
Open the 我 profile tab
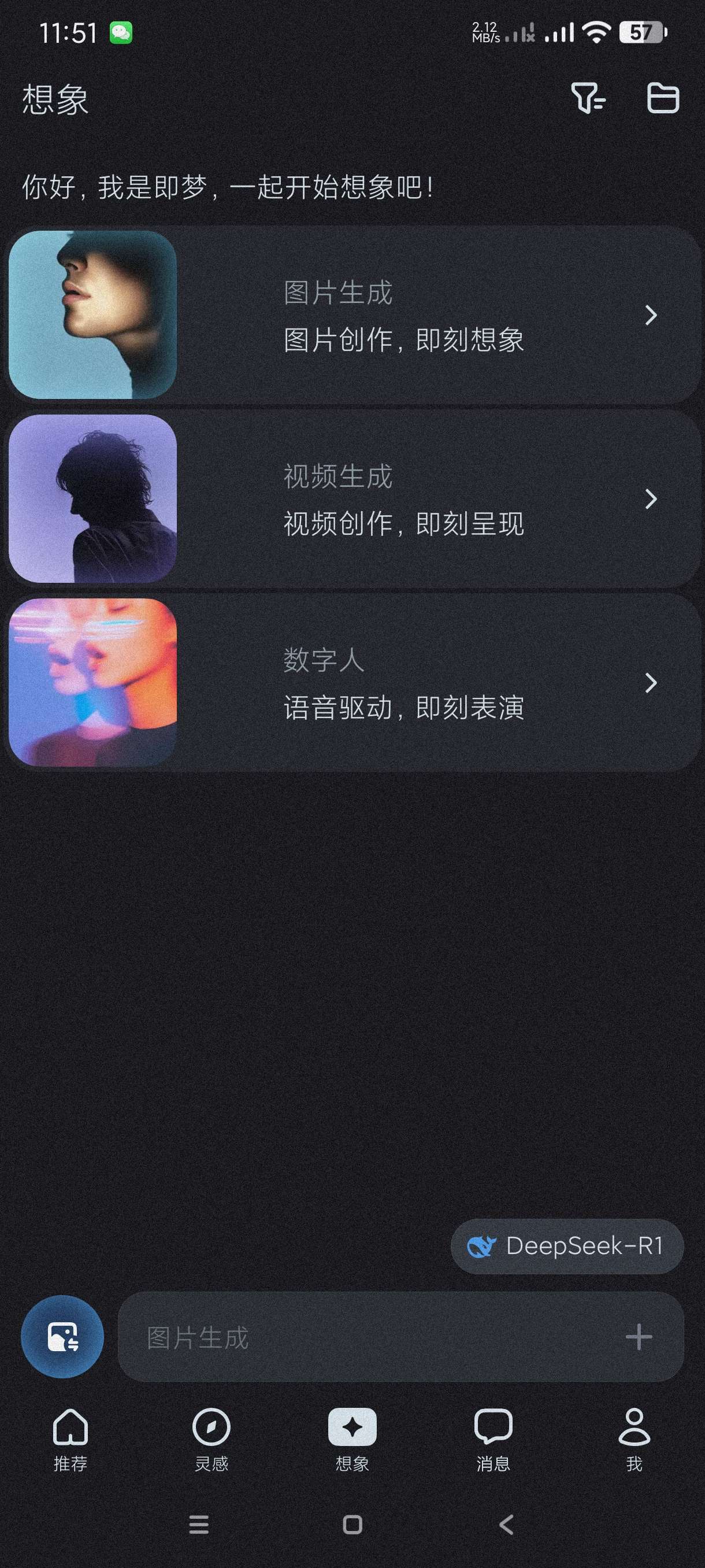(x=634, y=1439)
